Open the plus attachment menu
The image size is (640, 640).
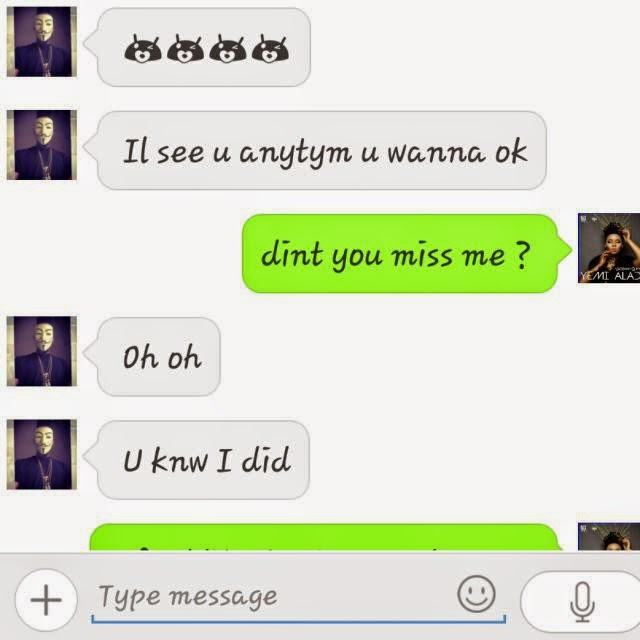point(45,599)
